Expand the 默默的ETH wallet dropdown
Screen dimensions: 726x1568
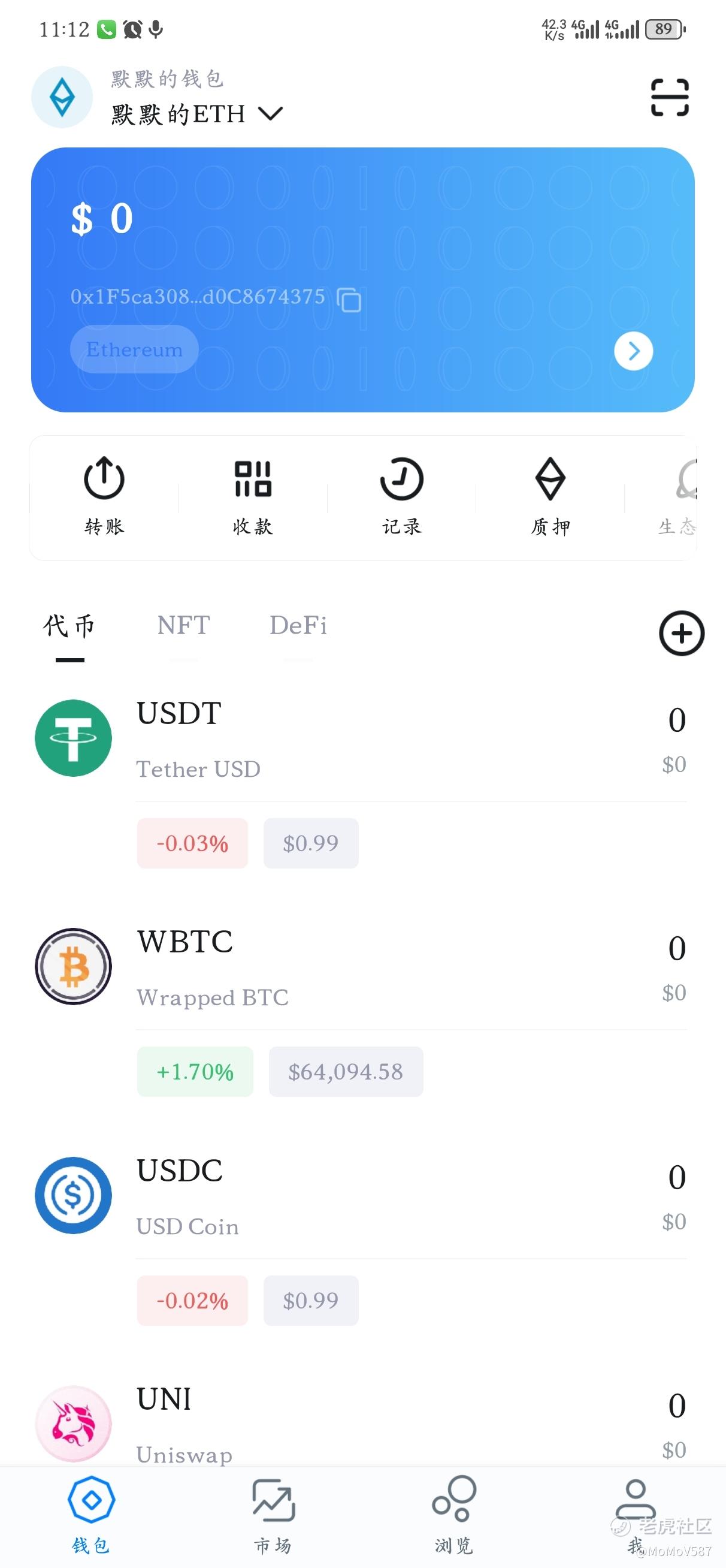(196, 114)
